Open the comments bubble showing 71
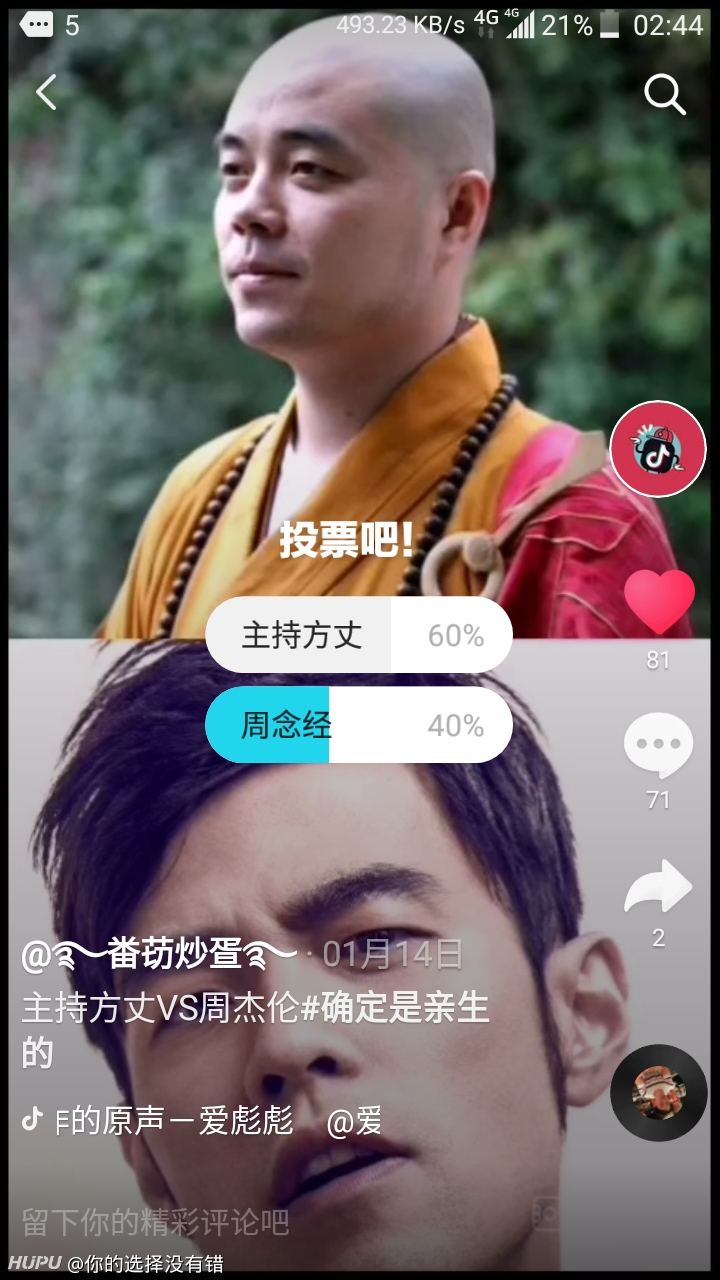 click(658, 745)
